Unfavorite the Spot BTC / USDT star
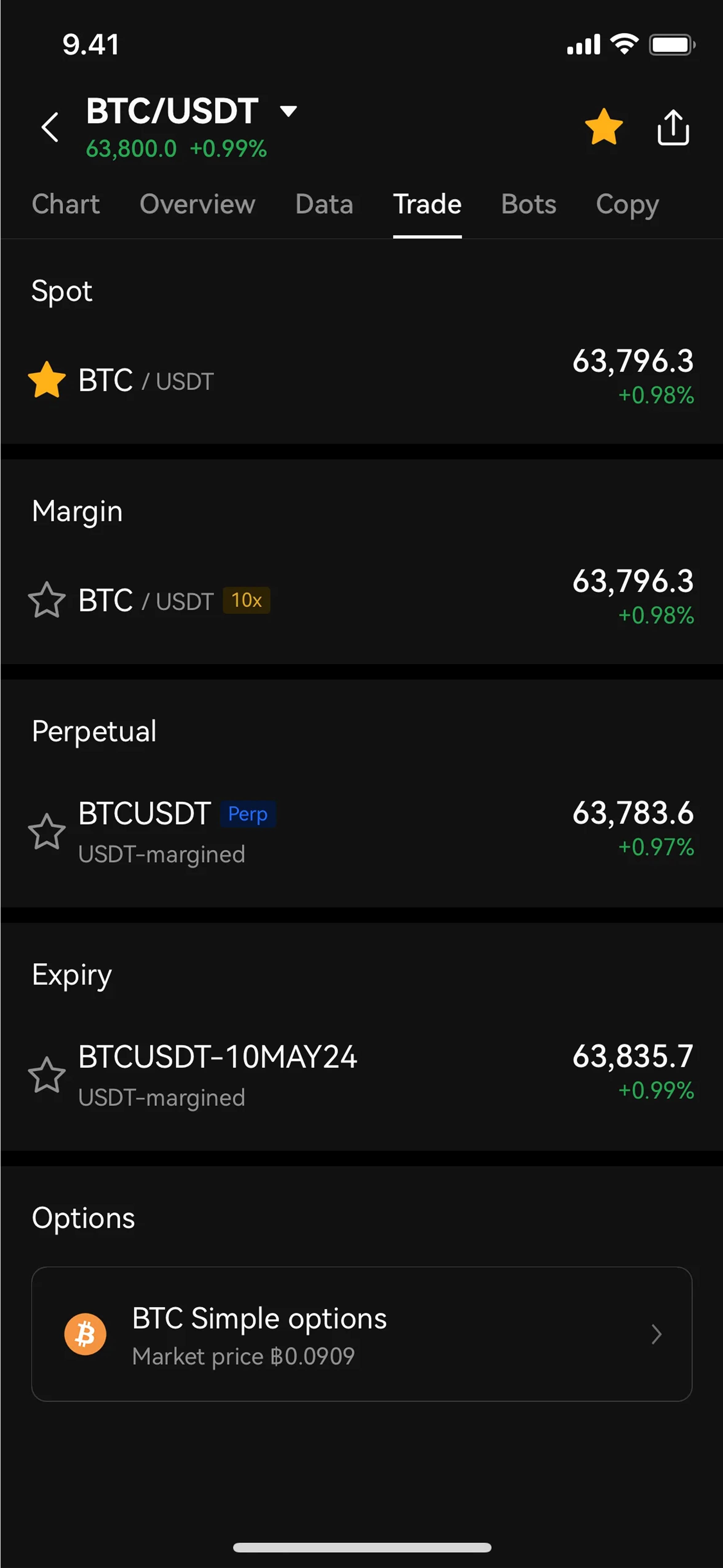The width and height of the screenshot is (723, 1568). coord(47,380)
